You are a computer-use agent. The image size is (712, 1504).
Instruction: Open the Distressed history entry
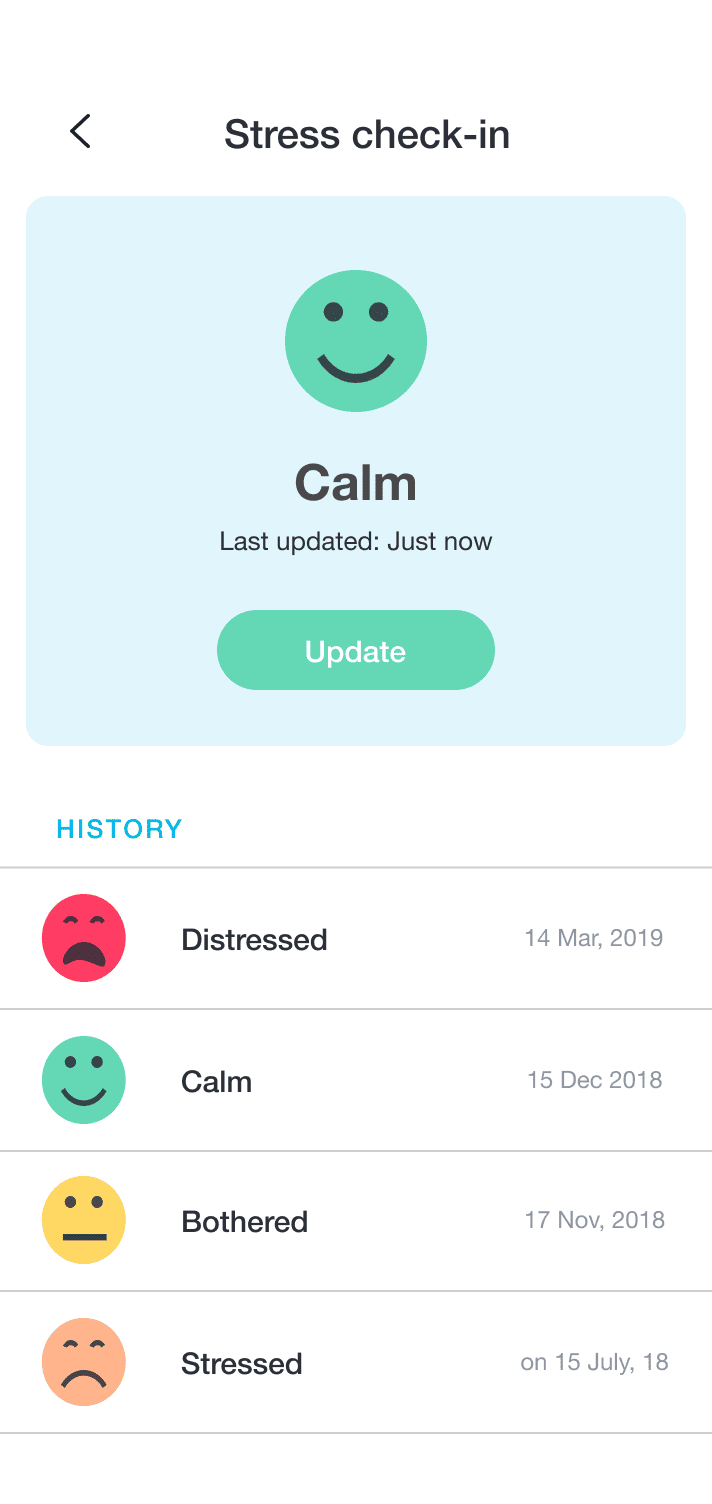[x=355, y=939]
